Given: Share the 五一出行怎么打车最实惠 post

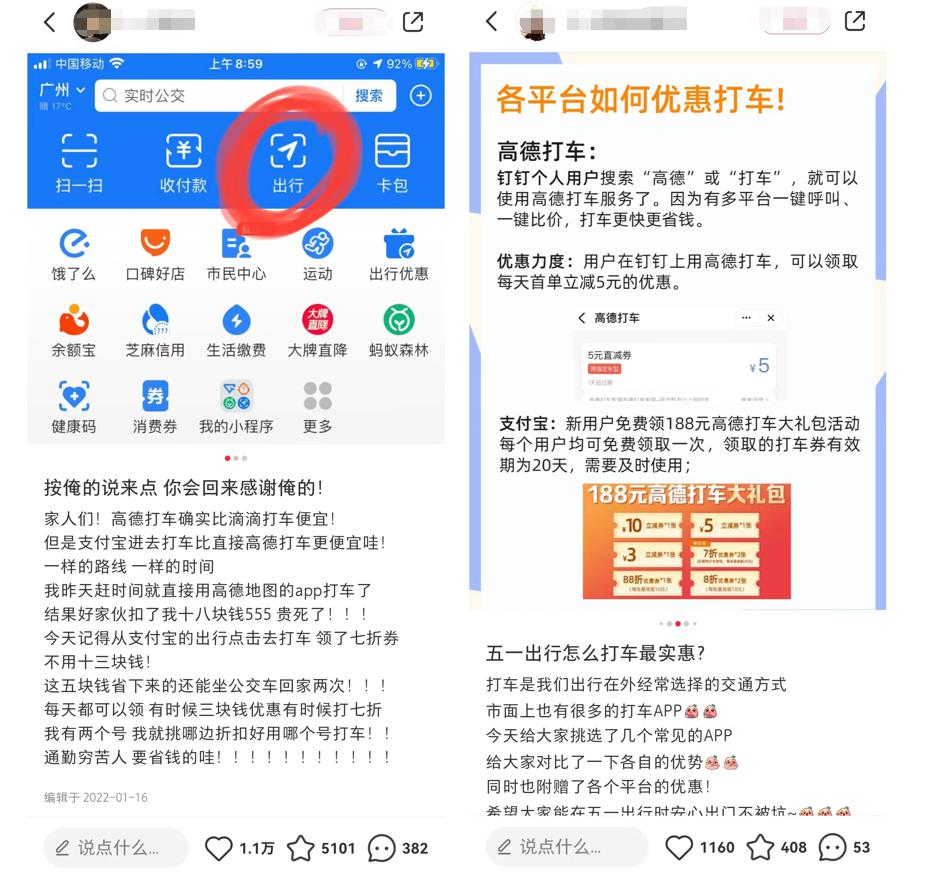Looking at the screenshot, I should click(855, 21).
